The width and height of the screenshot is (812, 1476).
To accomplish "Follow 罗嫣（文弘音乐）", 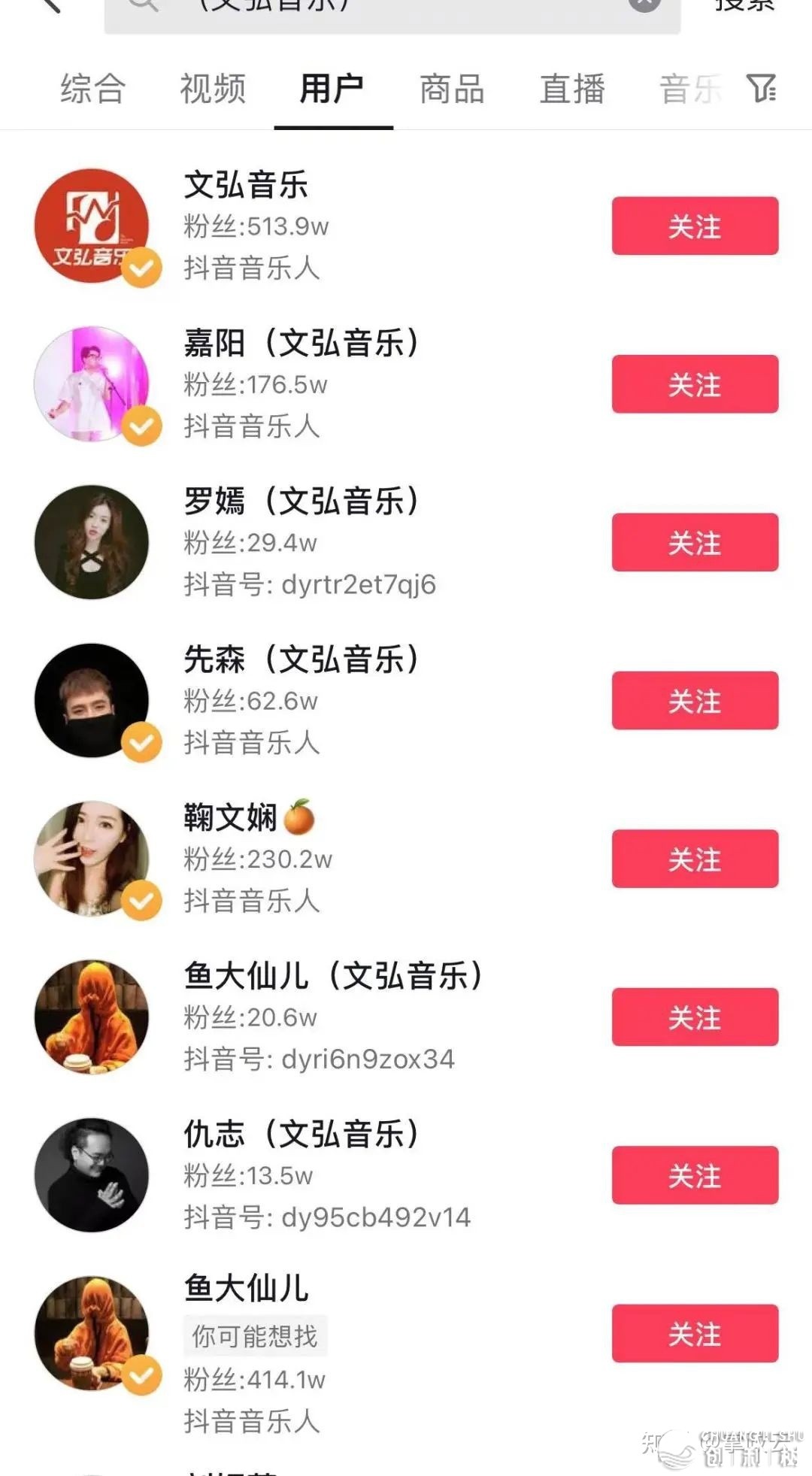I will 694,543.
